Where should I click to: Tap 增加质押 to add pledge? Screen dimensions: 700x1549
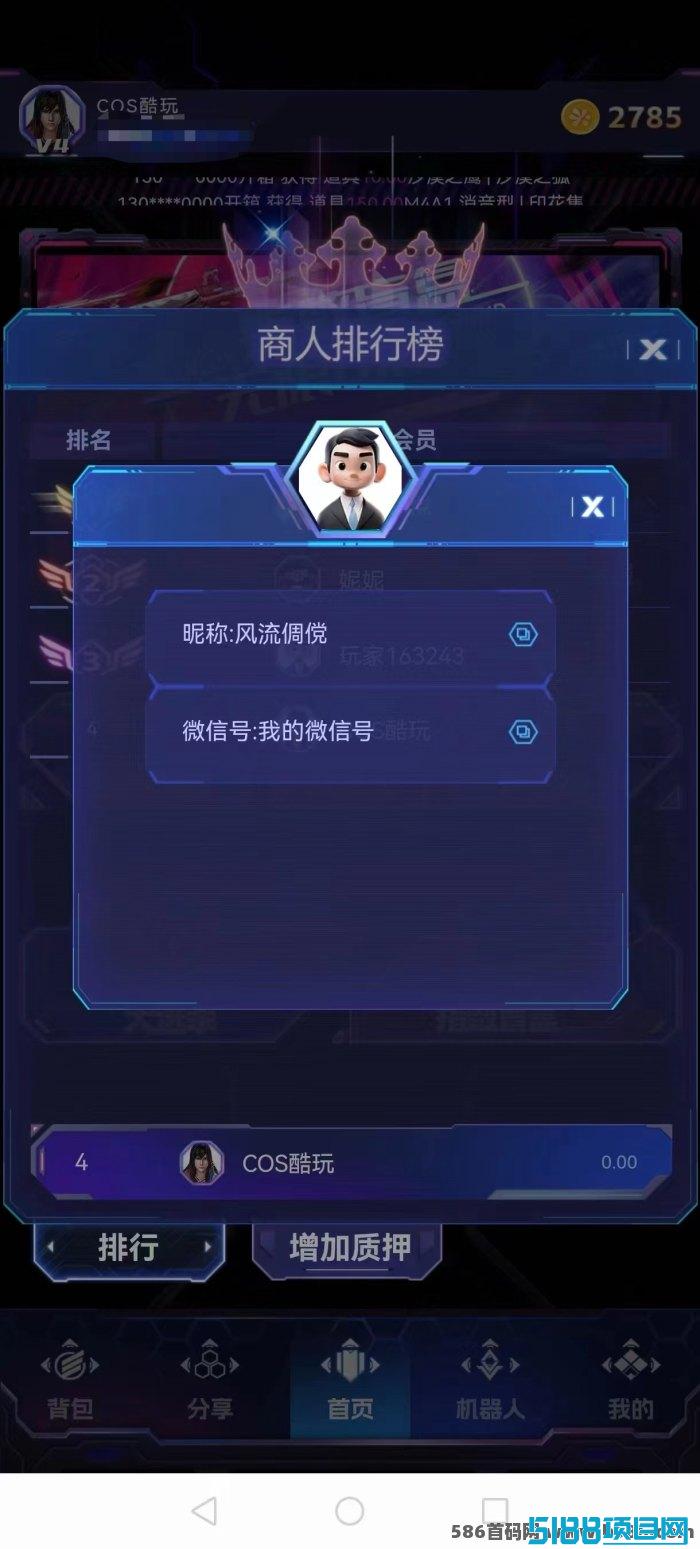[x=349, y=1248]
